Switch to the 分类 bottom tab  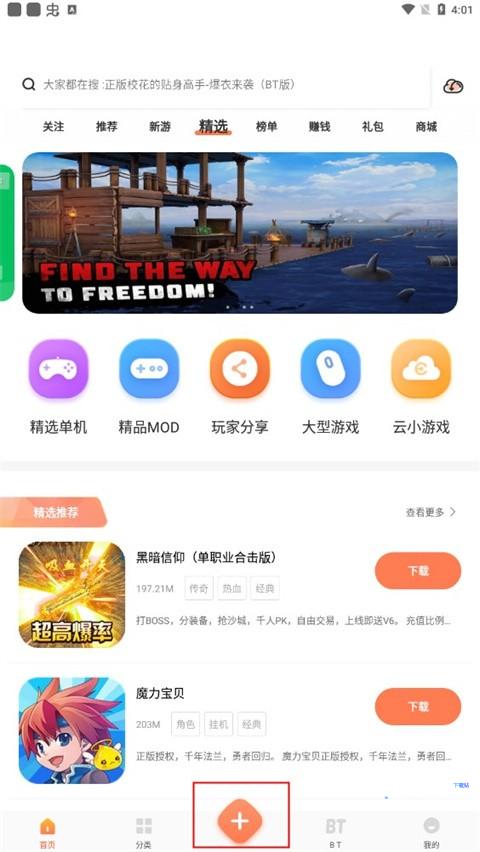[144, 832]
